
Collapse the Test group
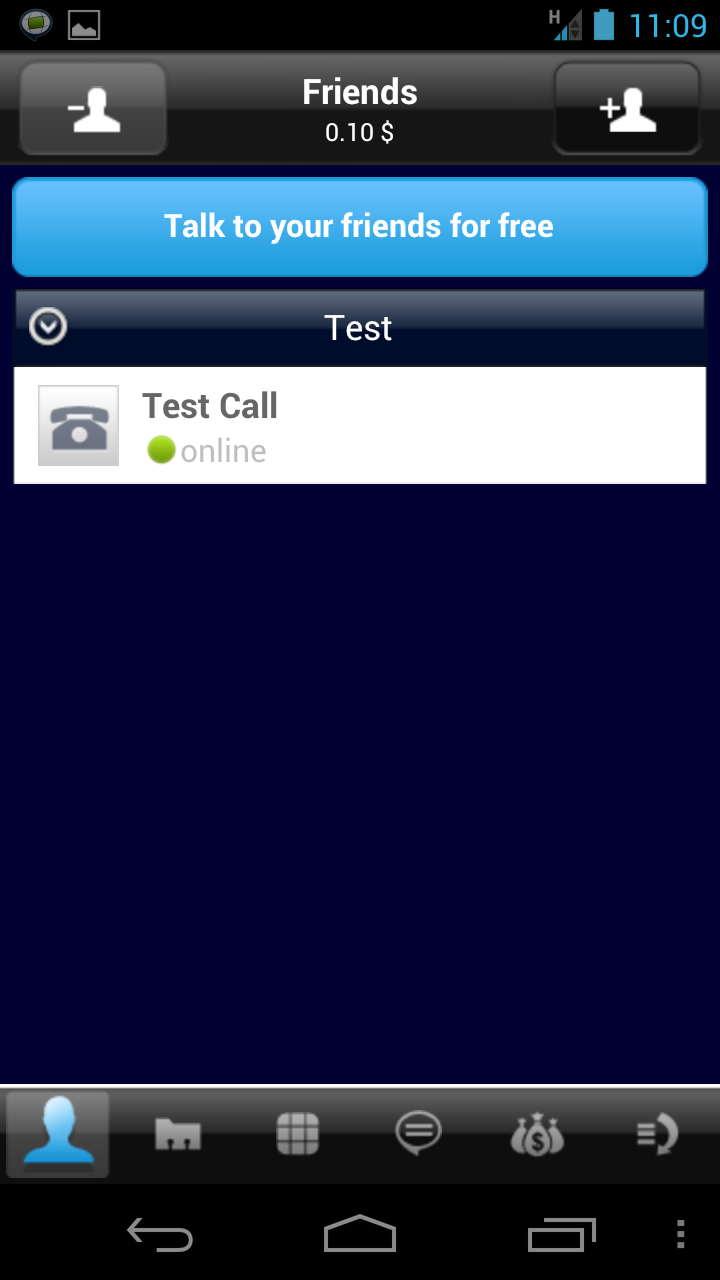click(x=48, y=327)
